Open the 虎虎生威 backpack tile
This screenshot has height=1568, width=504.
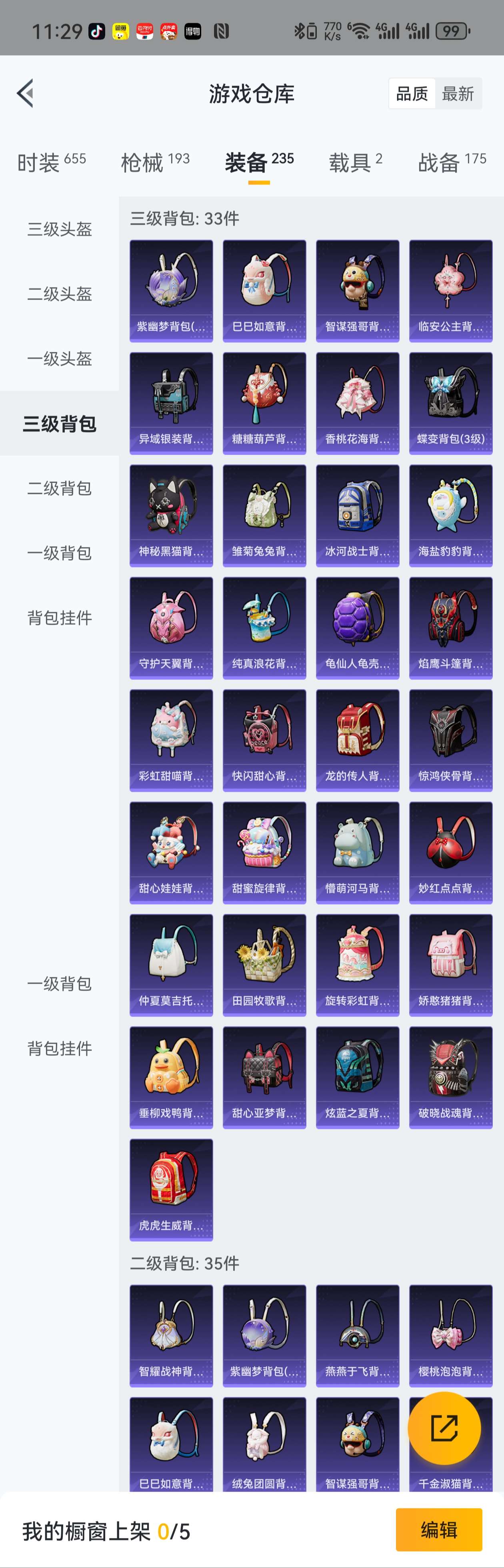click(x=171, y=1189)
